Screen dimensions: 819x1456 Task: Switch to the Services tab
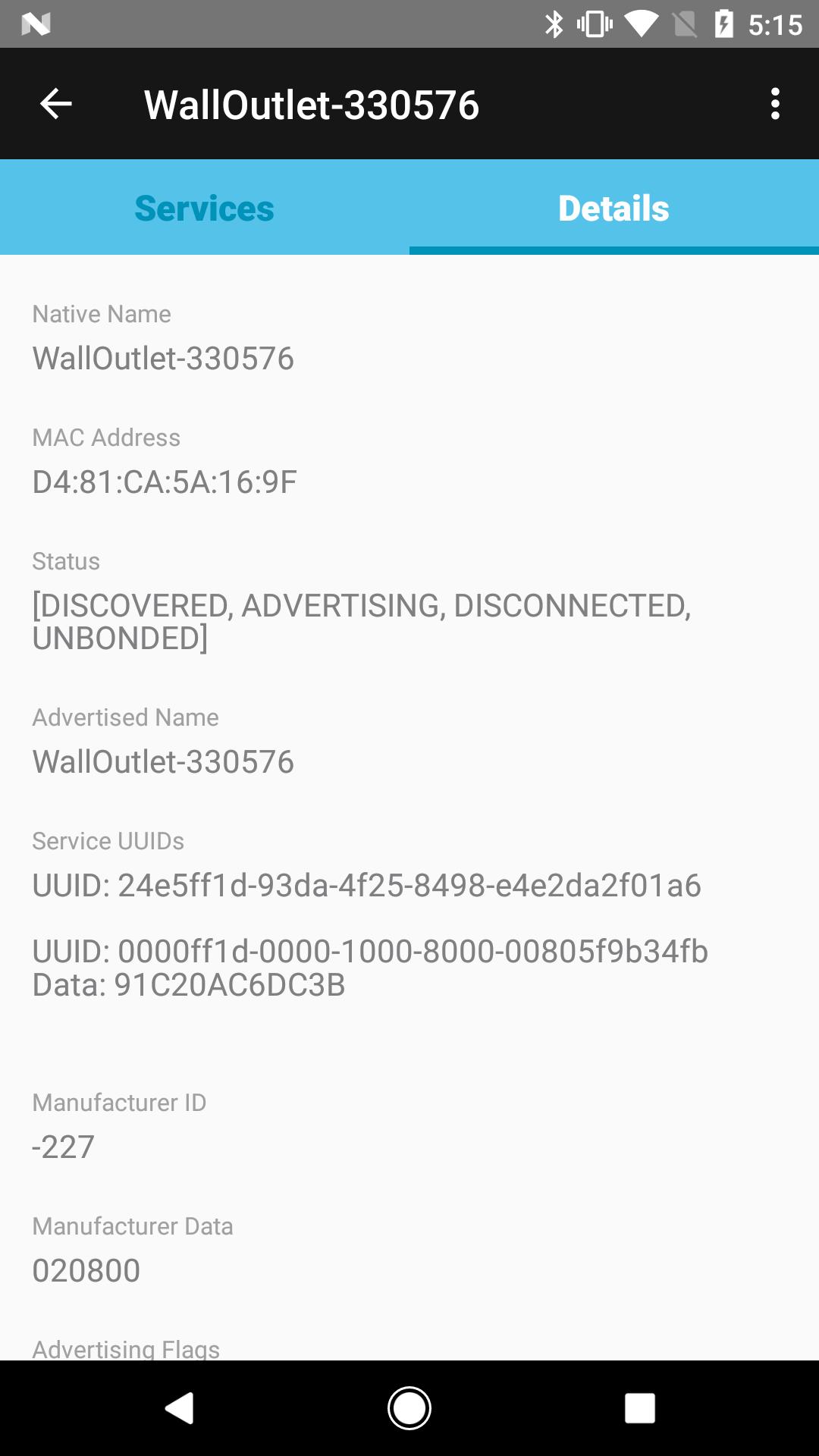click(x=204, y=208)
